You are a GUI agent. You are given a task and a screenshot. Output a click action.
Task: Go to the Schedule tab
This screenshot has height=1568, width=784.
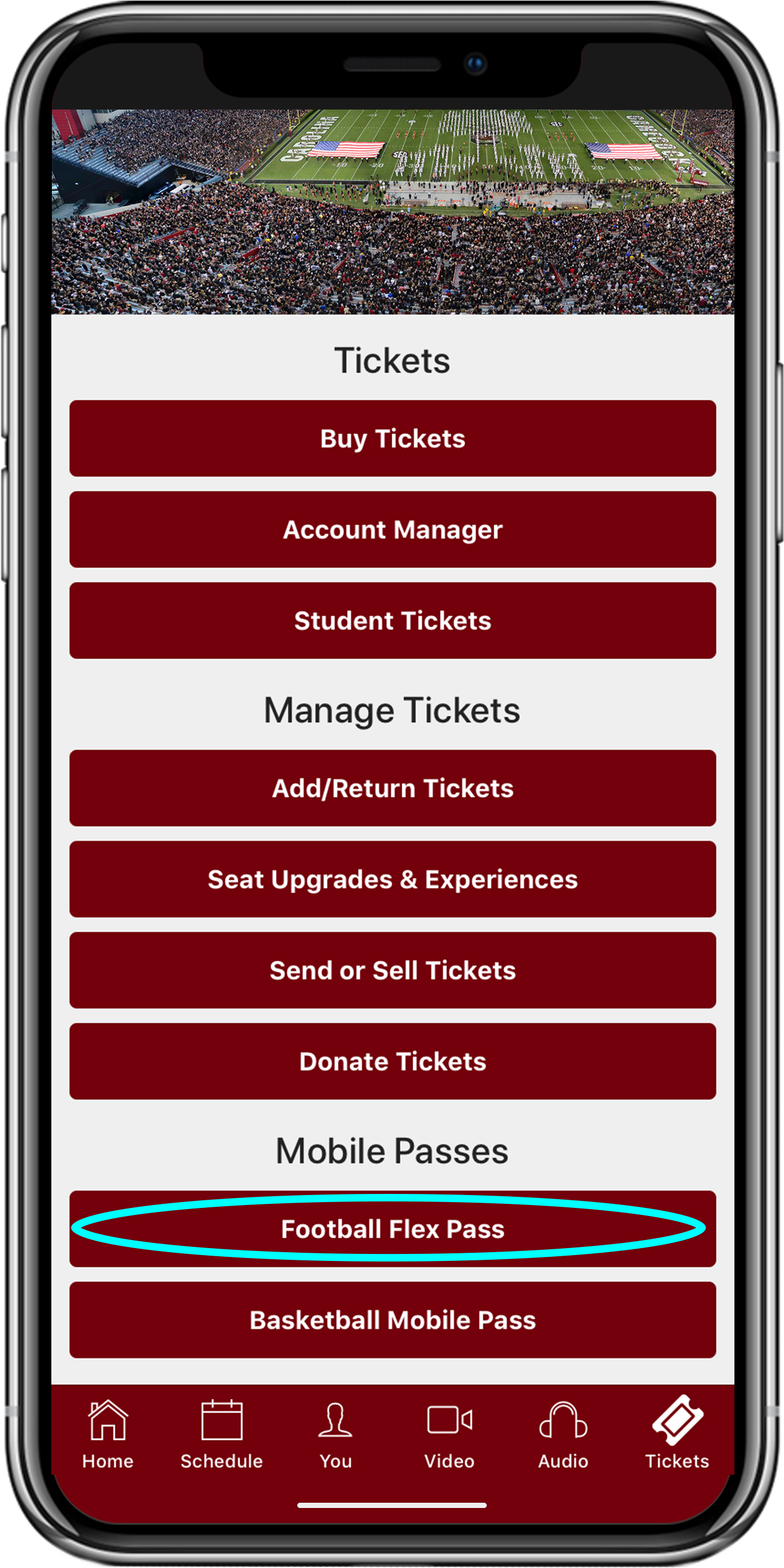click(222, 1433)
